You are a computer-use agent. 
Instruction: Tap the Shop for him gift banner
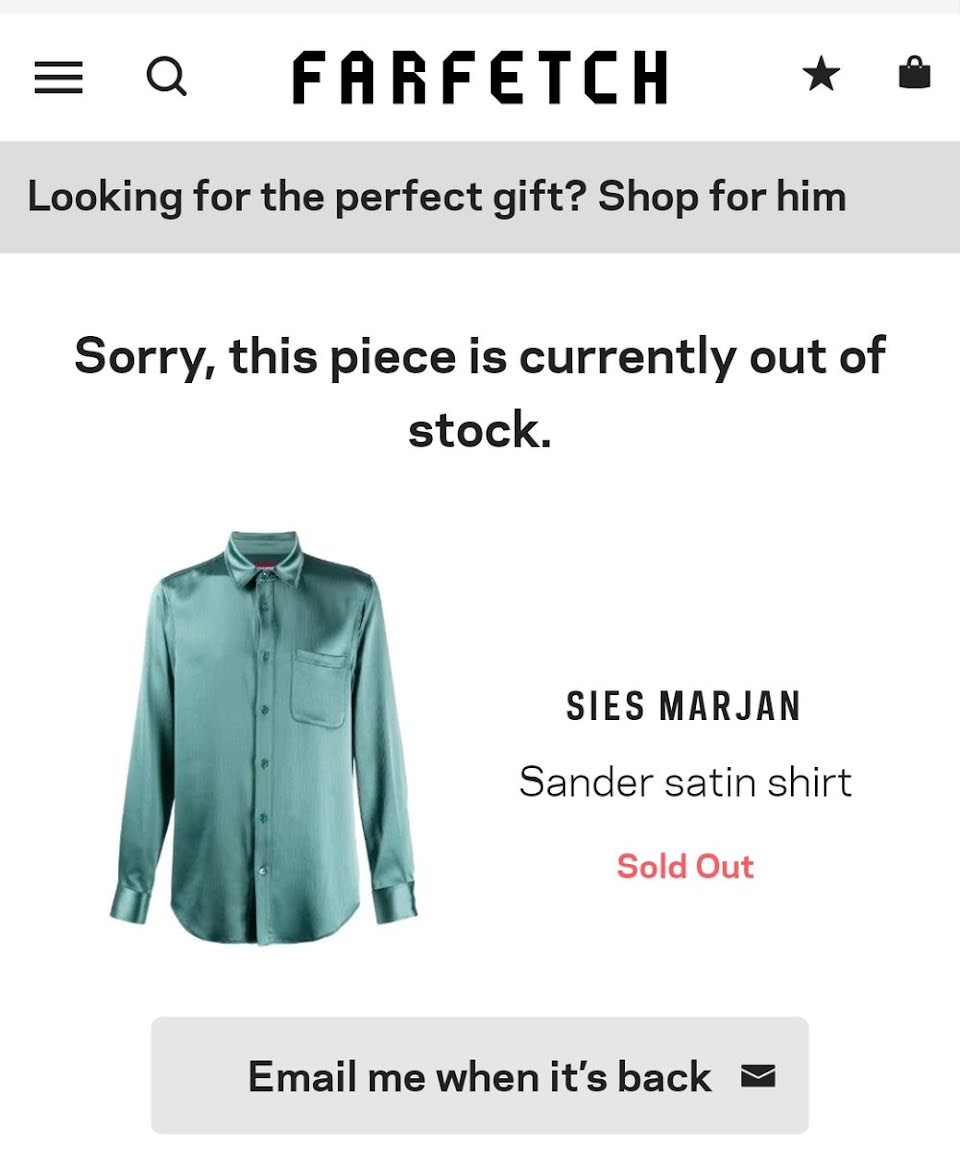tap(480, 197)
